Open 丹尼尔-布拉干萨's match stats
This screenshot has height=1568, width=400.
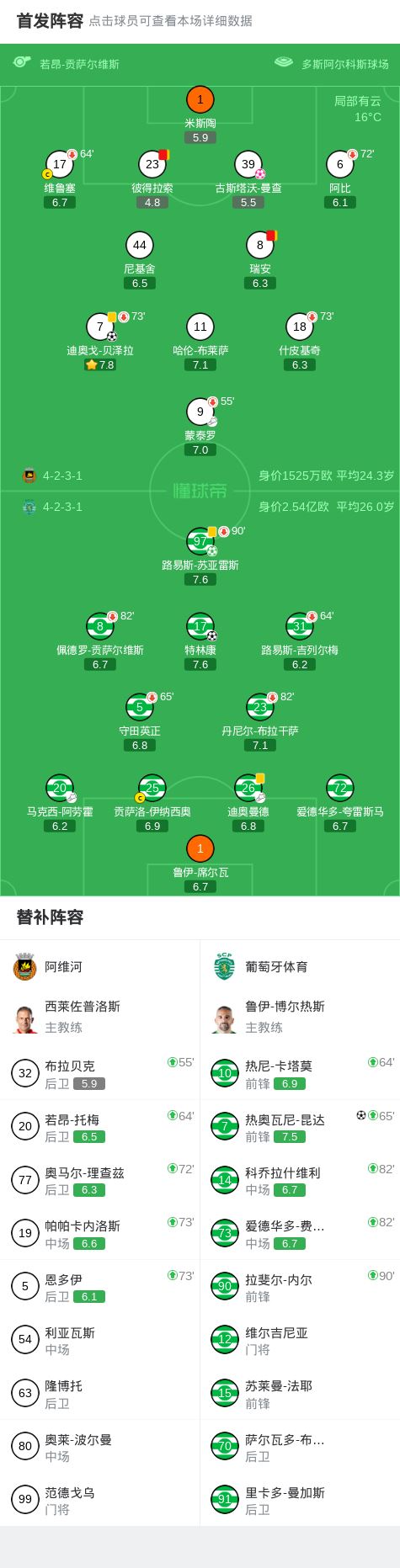(260, 722)
